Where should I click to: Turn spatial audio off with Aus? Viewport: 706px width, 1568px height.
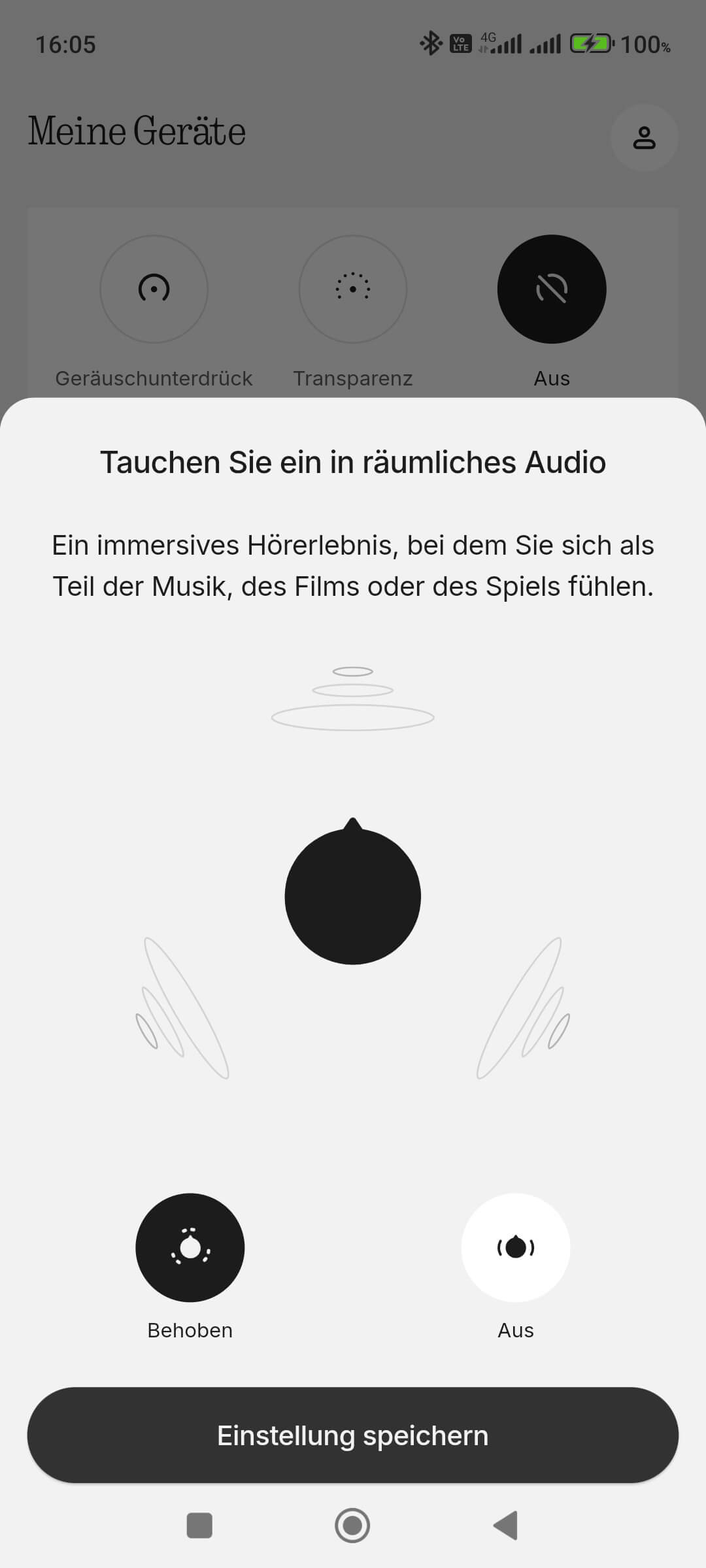tap(515, 1248)
